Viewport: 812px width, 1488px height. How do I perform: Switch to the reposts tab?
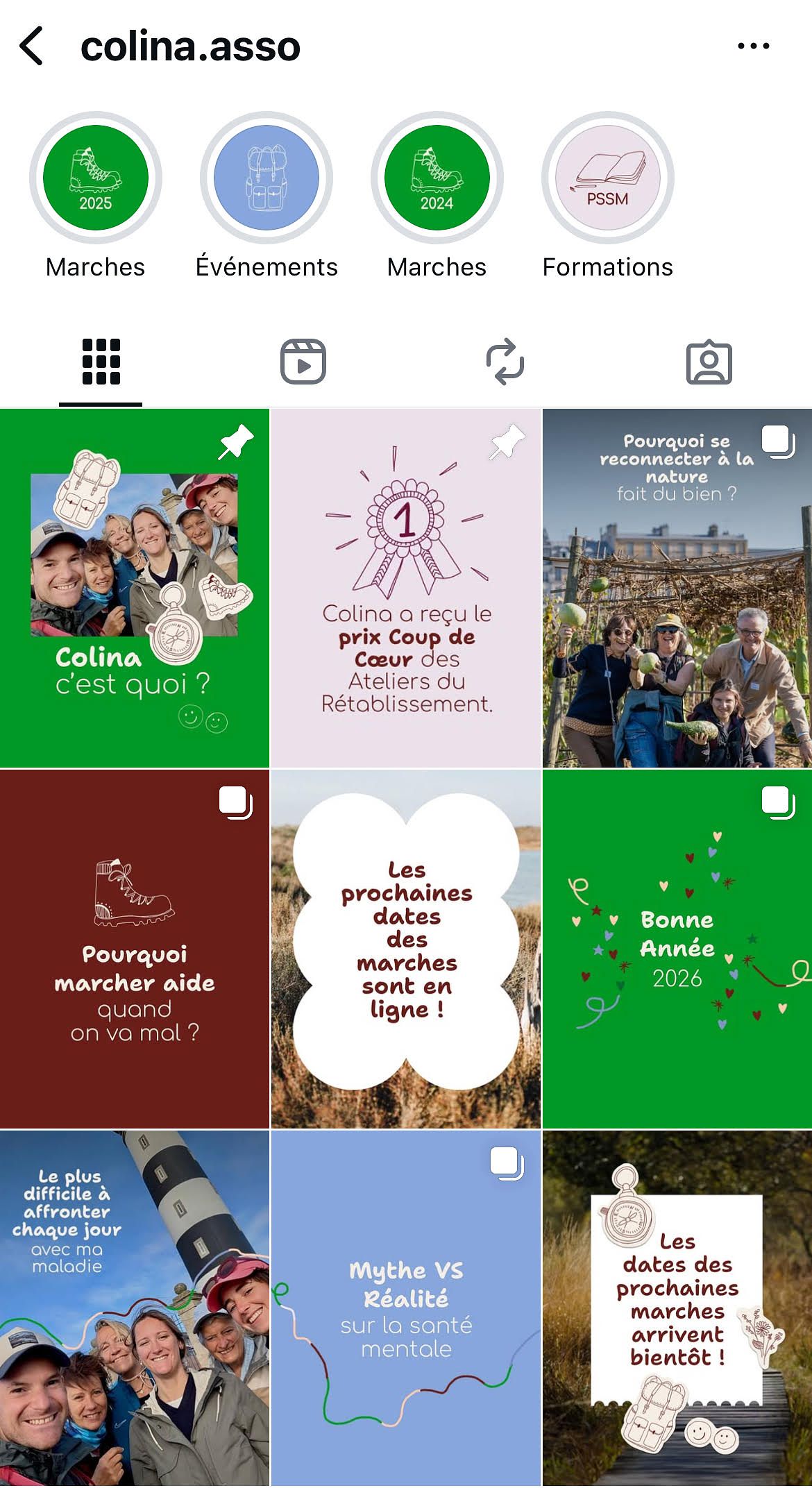tap(505, 362)
